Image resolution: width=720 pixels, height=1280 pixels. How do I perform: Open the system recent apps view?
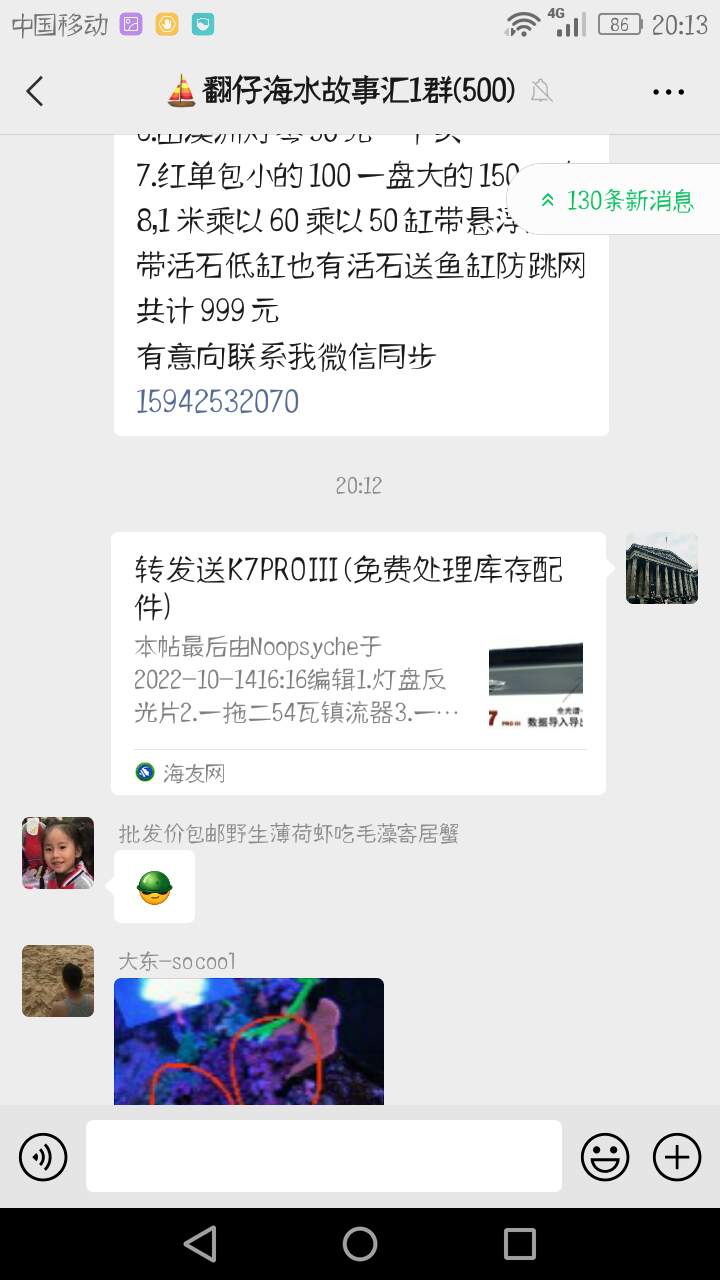(x=519, y=1244)
